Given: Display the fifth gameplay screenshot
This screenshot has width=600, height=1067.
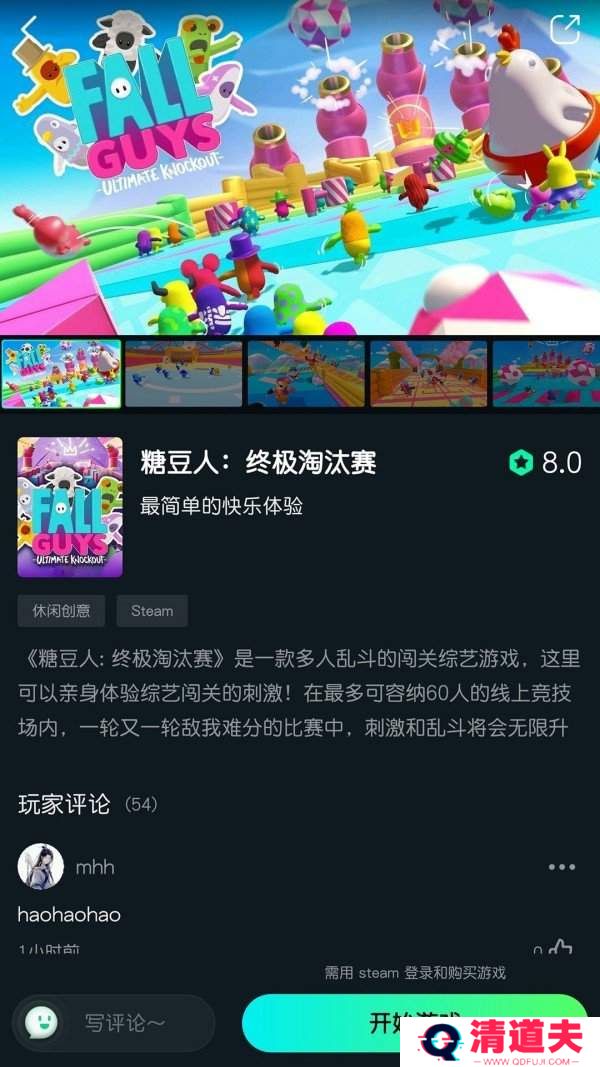Looking at the screenshot, I should pyautogui.click(x=546, y=374).
